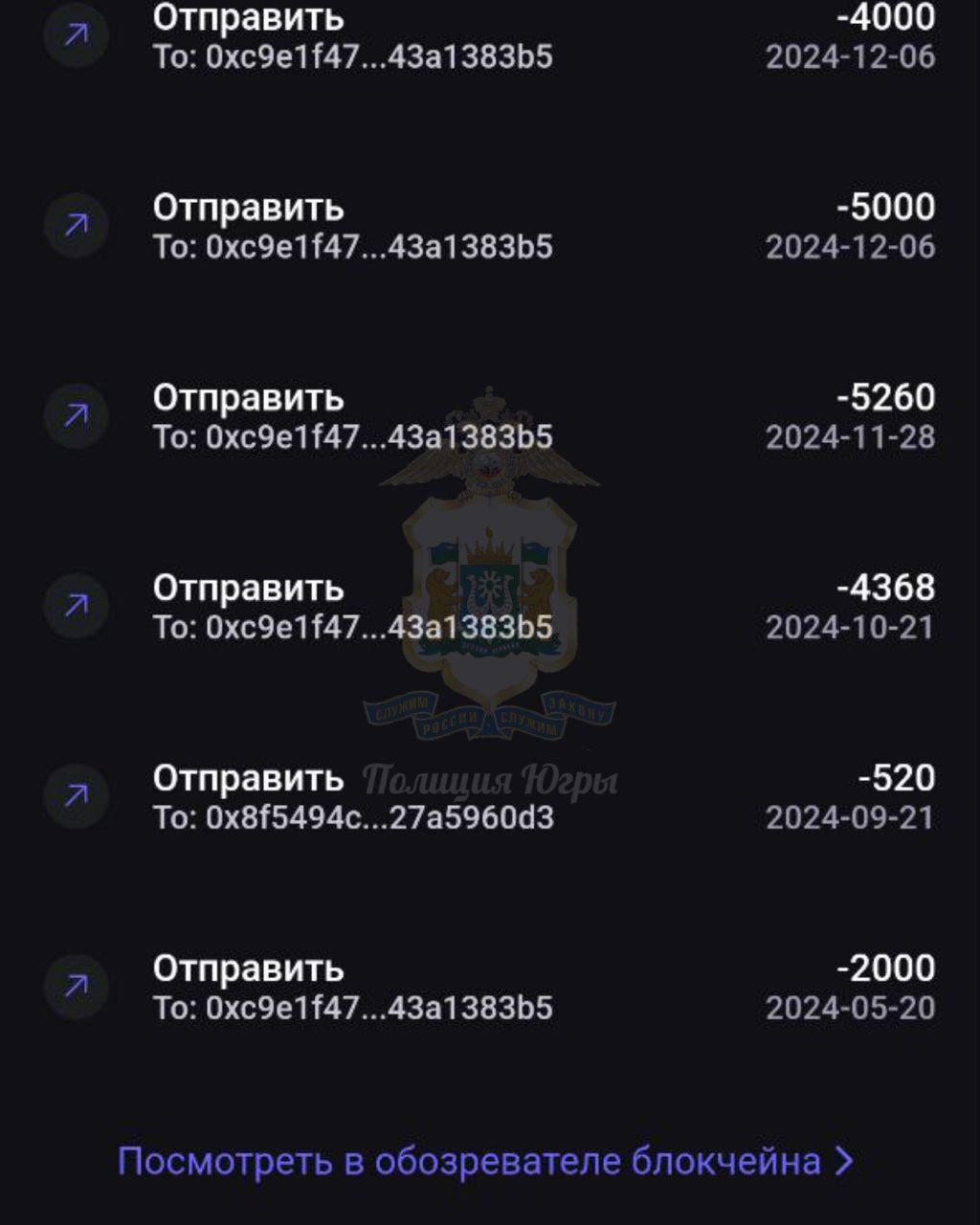Open the -5000 transaction from 2024-12-06
The image size is (980, 1225).
pyautogui.click(x=488, y=227)
